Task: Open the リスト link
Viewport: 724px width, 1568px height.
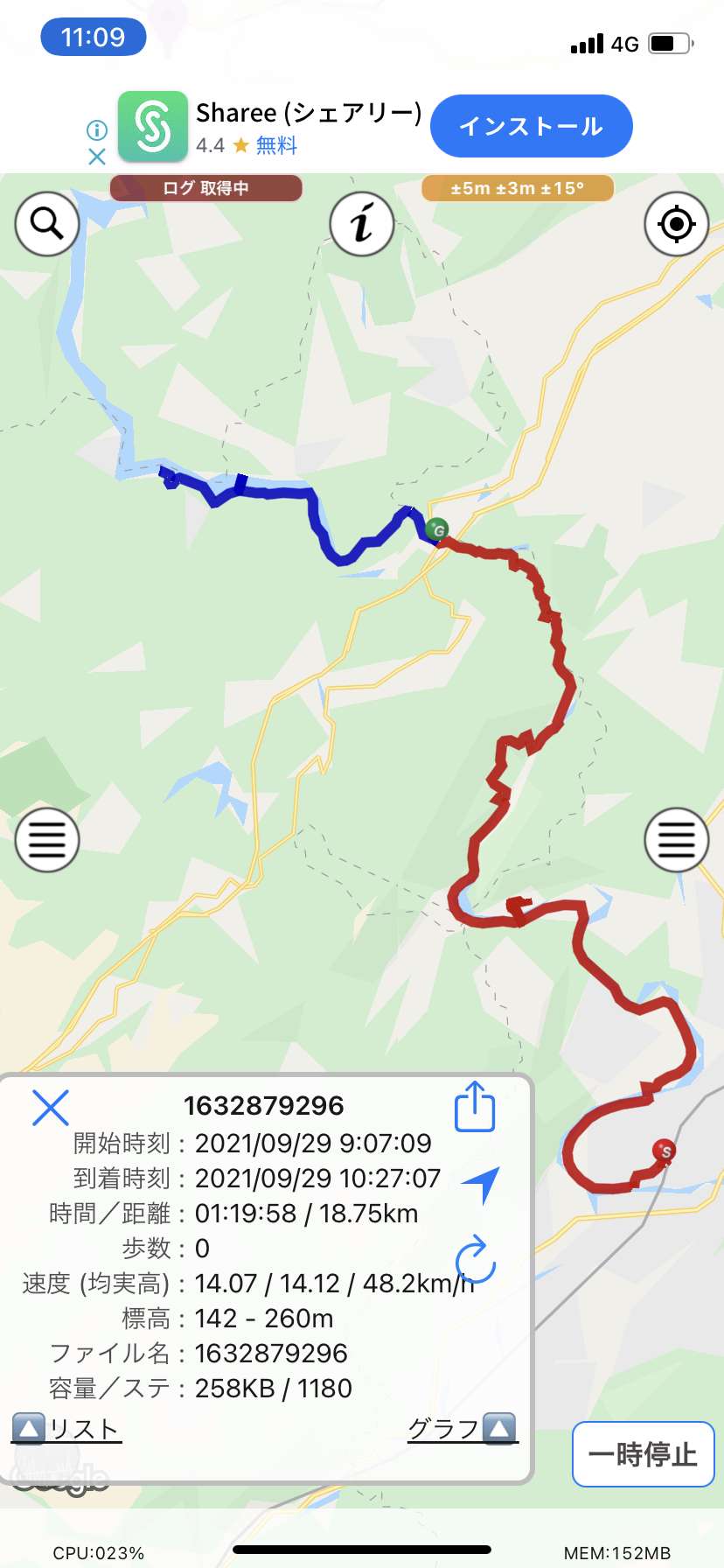Action: tap(66, 1429)
